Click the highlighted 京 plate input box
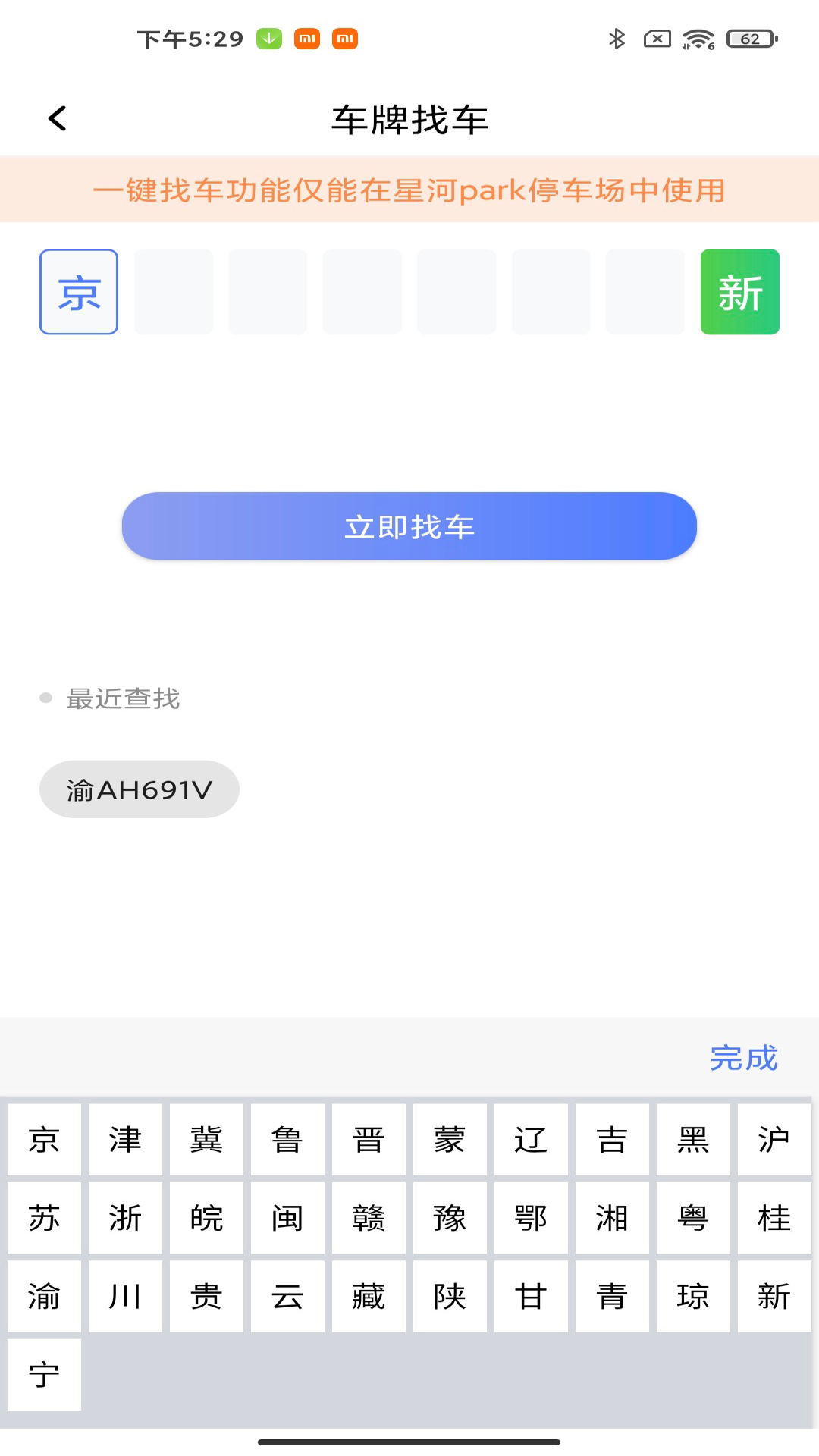 tap(78, 292)
